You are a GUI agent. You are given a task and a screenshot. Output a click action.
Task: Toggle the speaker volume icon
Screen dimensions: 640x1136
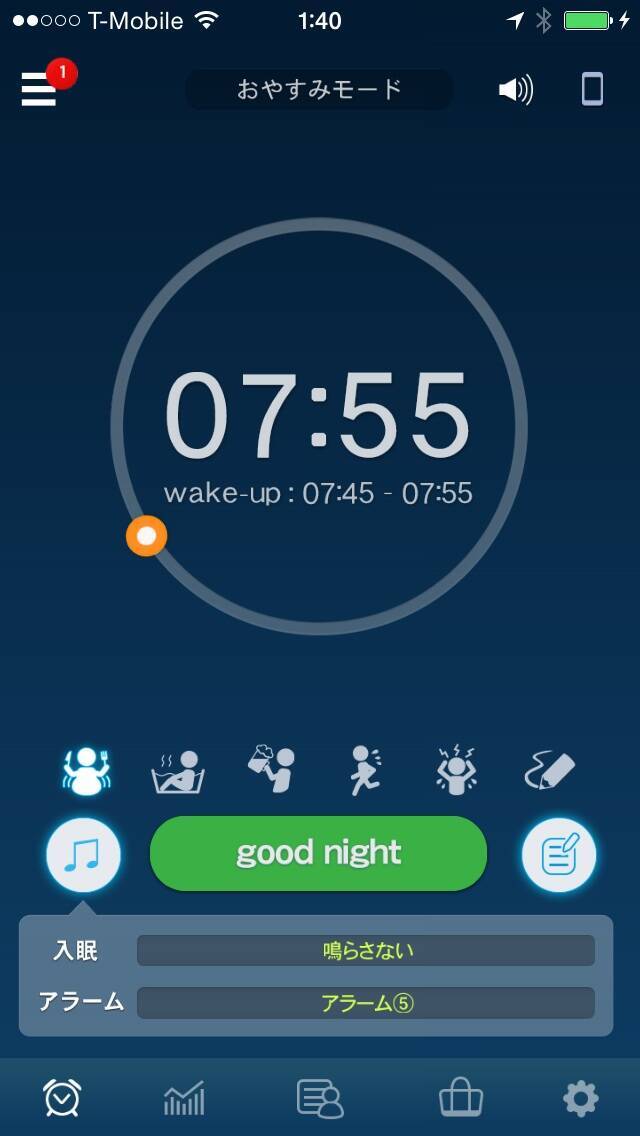(515, 90)
